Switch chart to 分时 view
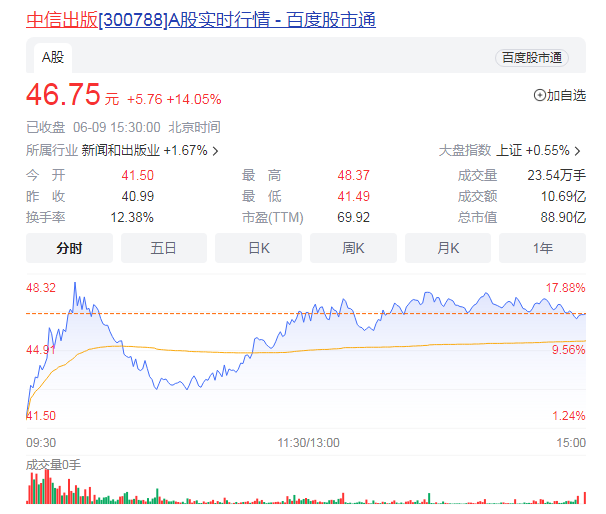Viewport: 606px width, 514px height. pyautogui.click(x=69, y=247)
